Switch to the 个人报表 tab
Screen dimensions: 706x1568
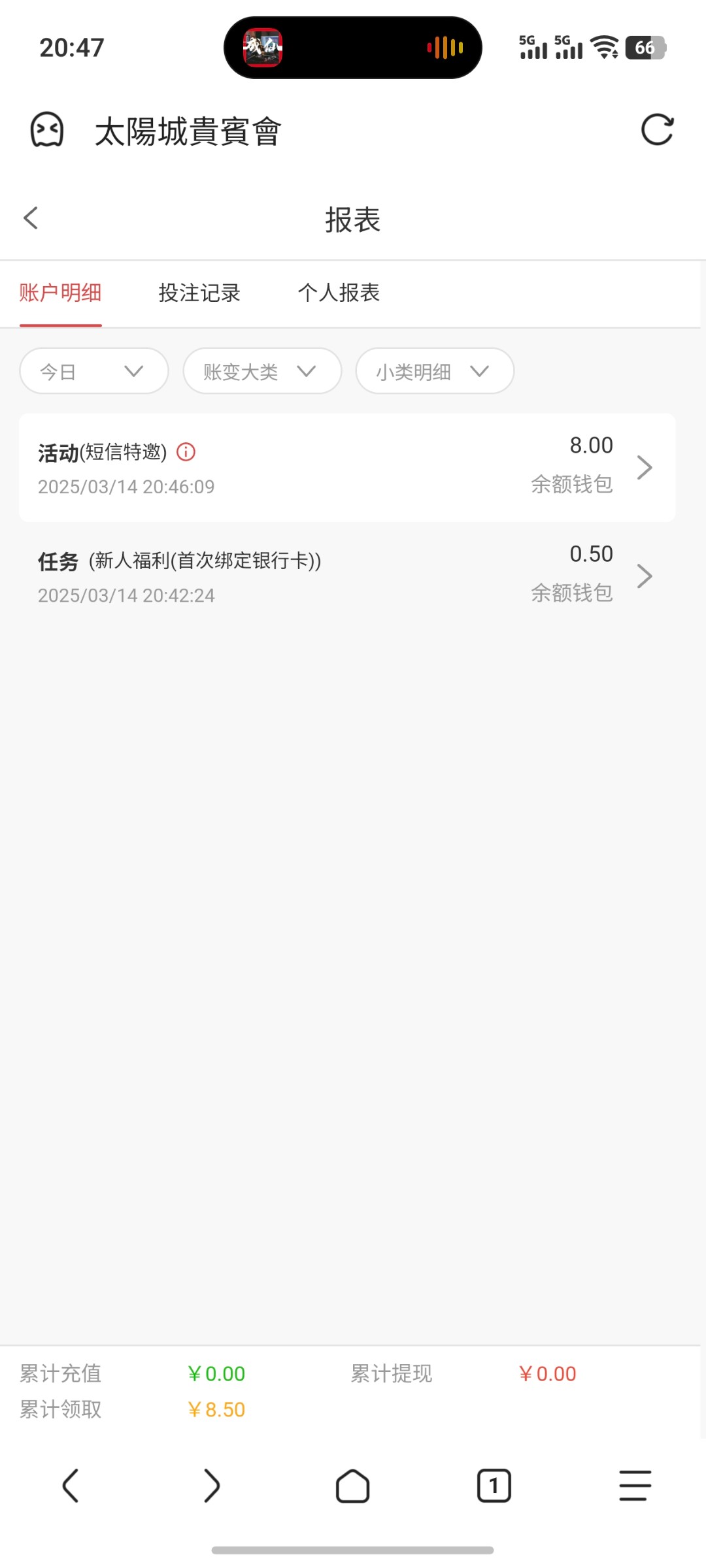click(339, 293)
